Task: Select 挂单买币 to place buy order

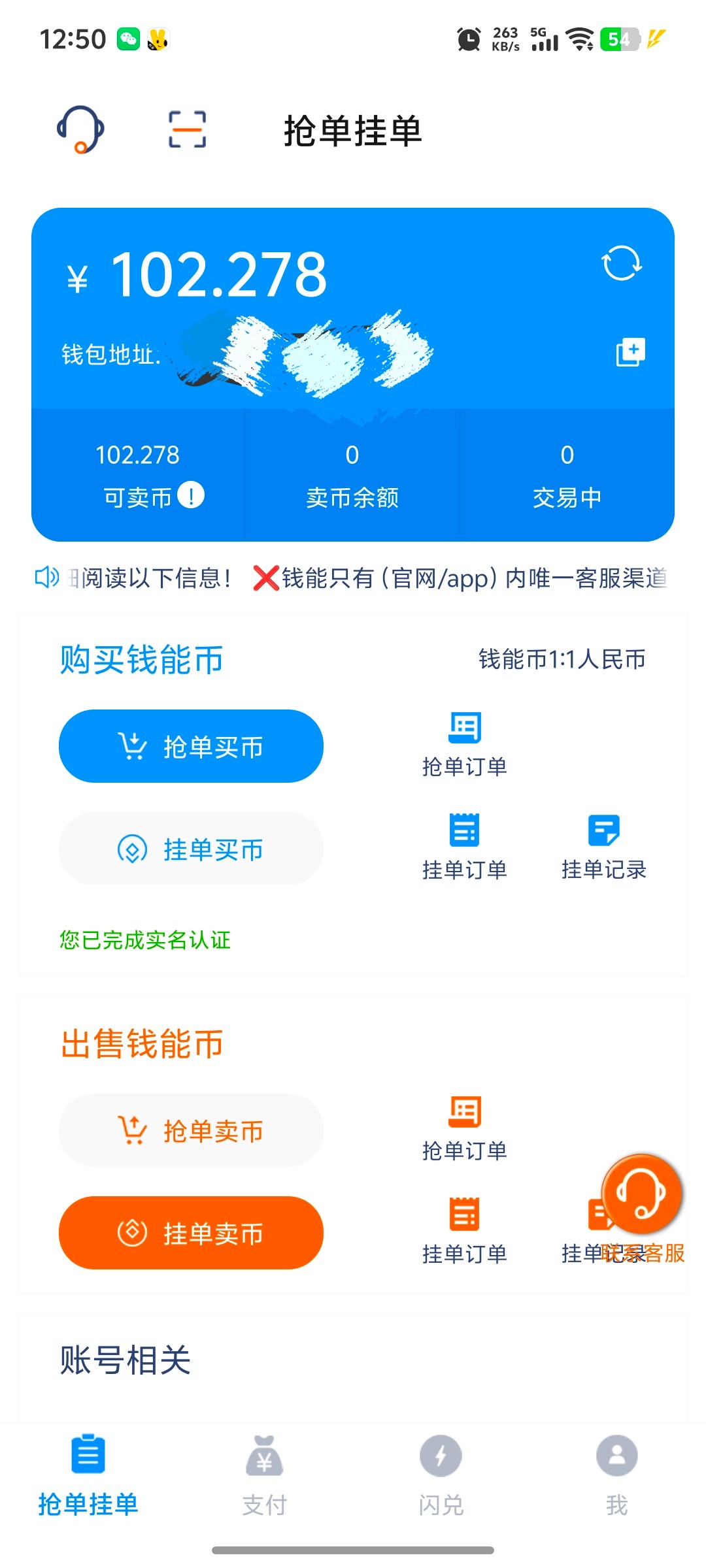Action: (191, 849)
